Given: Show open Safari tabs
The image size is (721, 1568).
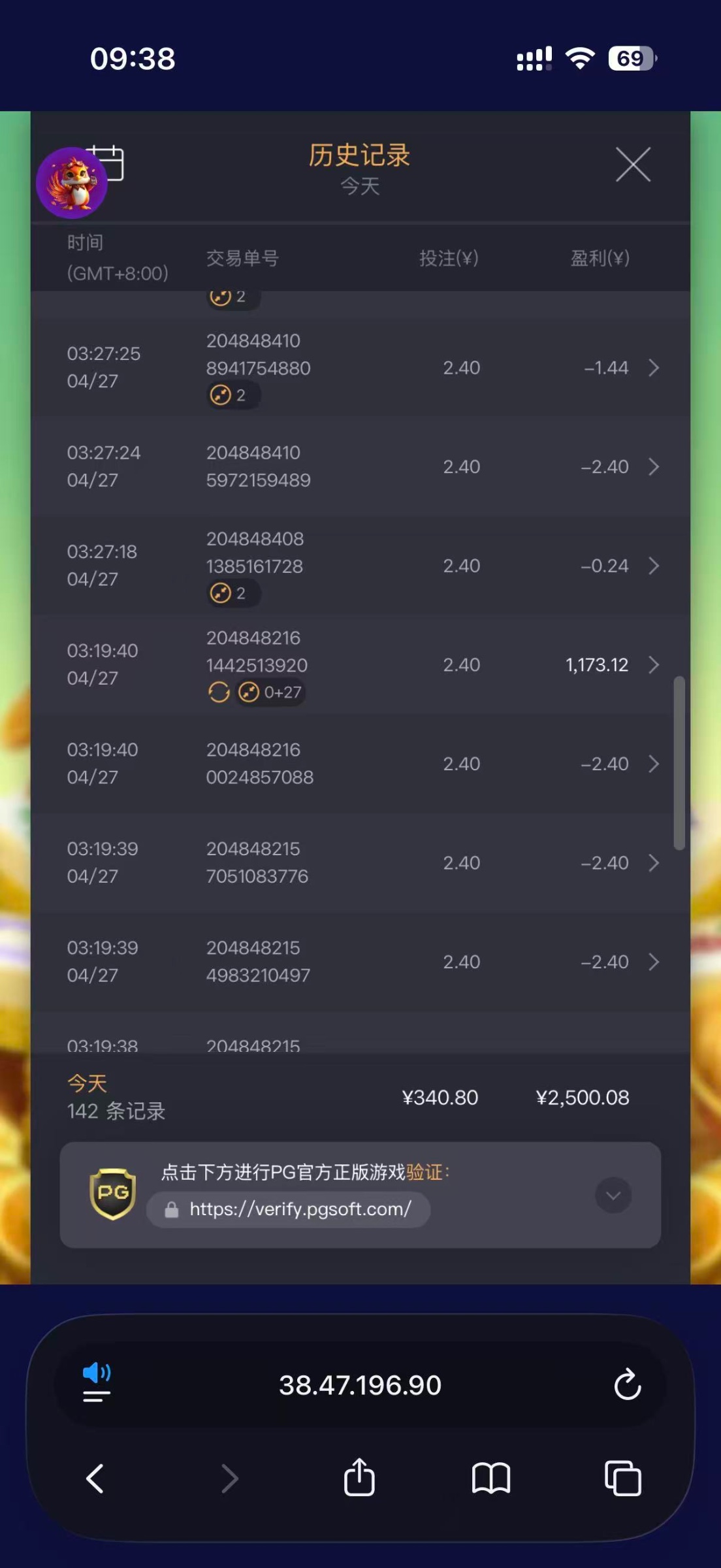Looking at the screenshot, I should click(x=622, y=1478).
